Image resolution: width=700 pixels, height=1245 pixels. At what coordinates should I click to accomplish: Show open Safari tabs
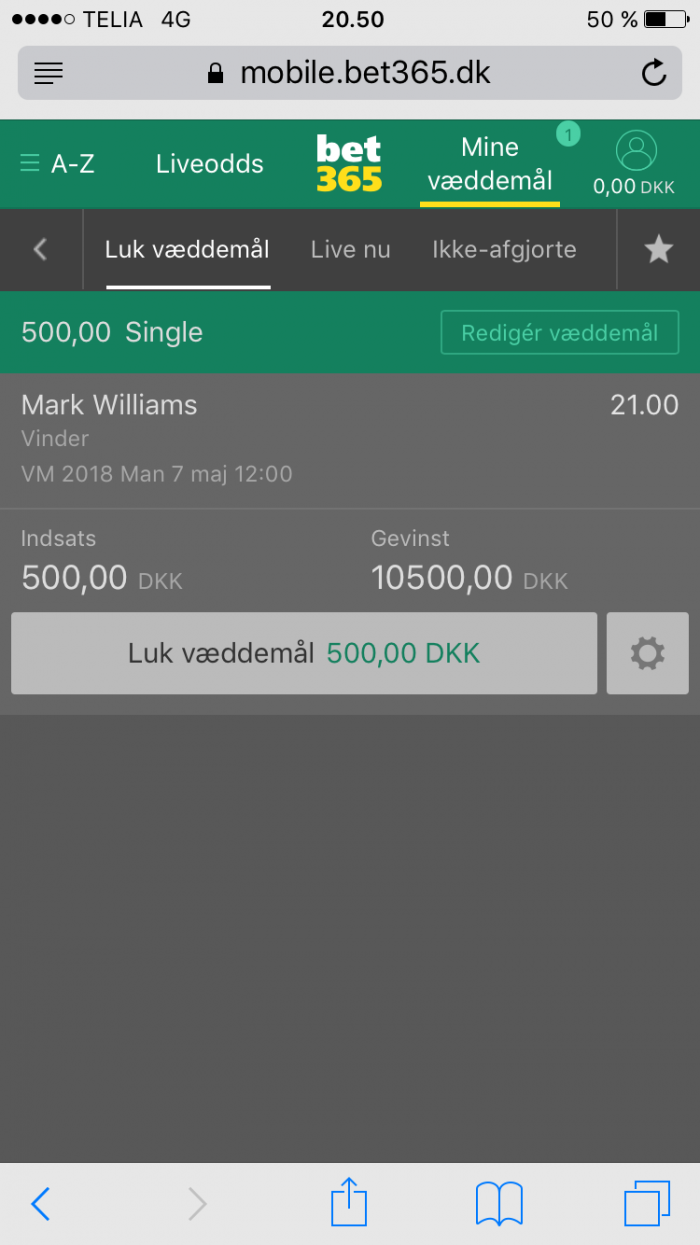(647, 1204)
